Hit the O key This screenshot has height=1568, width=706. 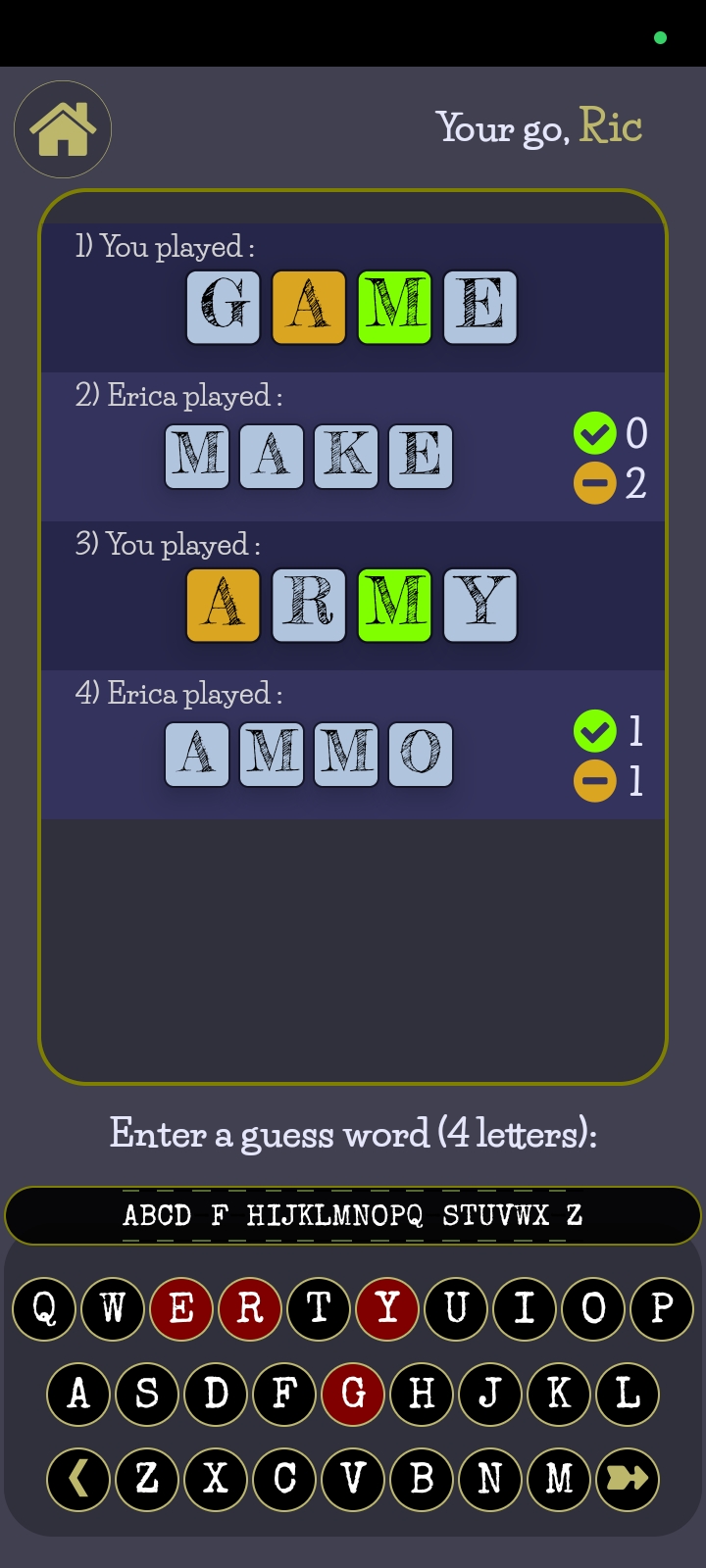593,1308
